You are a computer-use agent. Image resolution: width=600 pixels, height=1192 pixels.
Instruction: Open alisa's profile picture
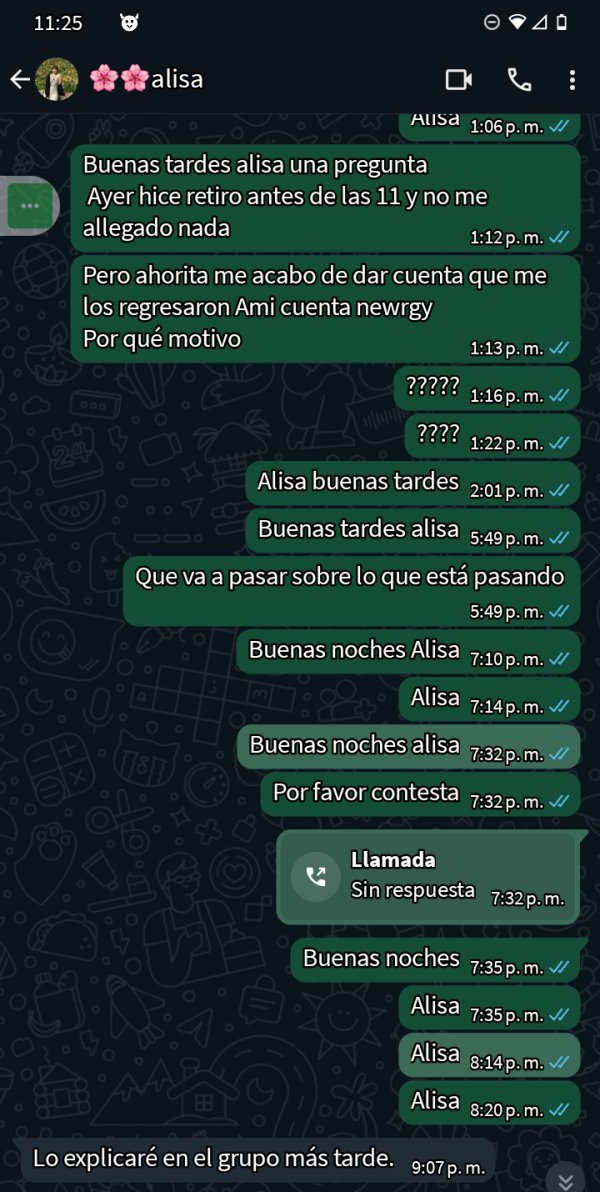tap(56, 79)
